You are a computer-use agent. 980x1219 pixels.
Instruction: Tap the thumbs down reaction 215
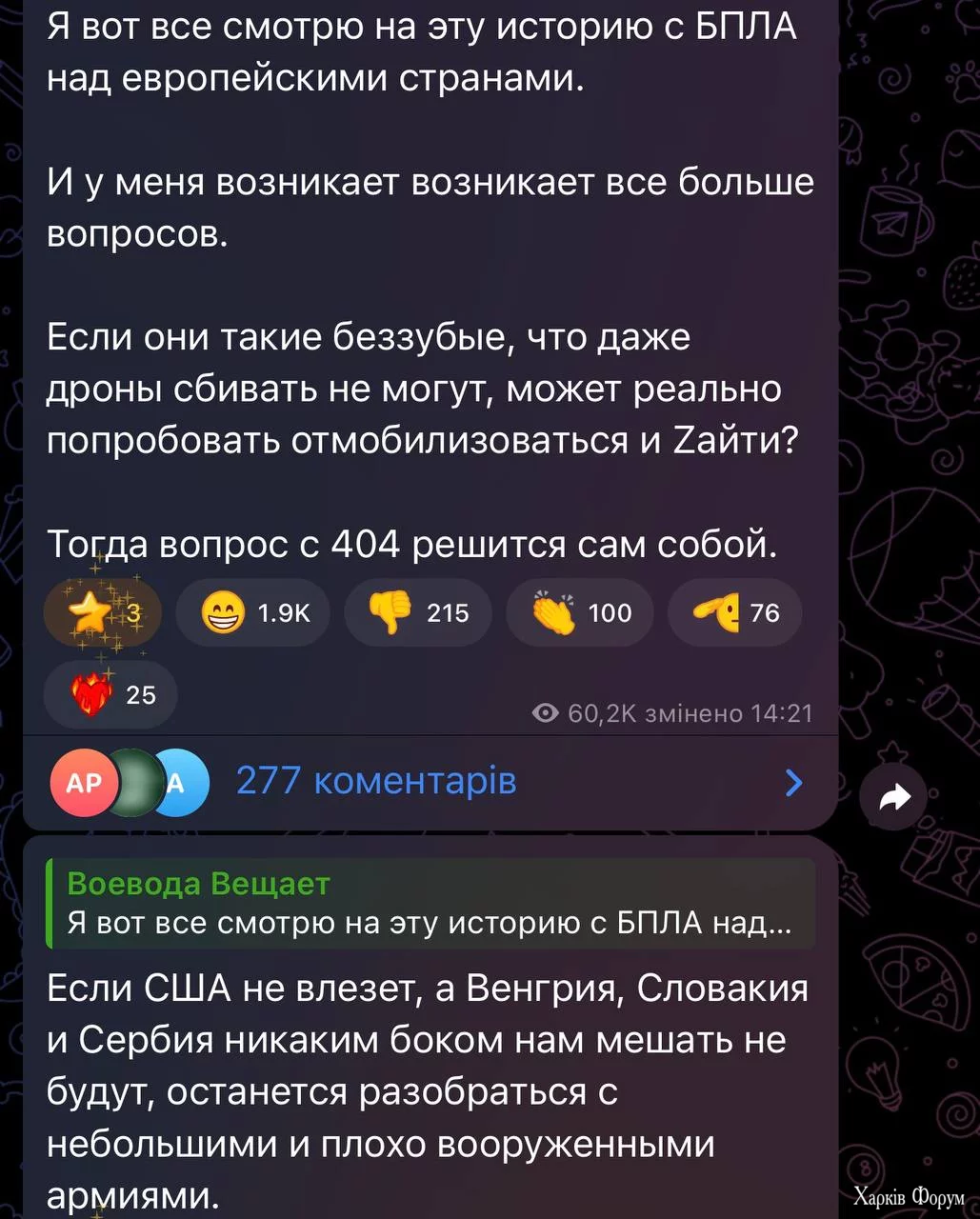tap(418, 613)
